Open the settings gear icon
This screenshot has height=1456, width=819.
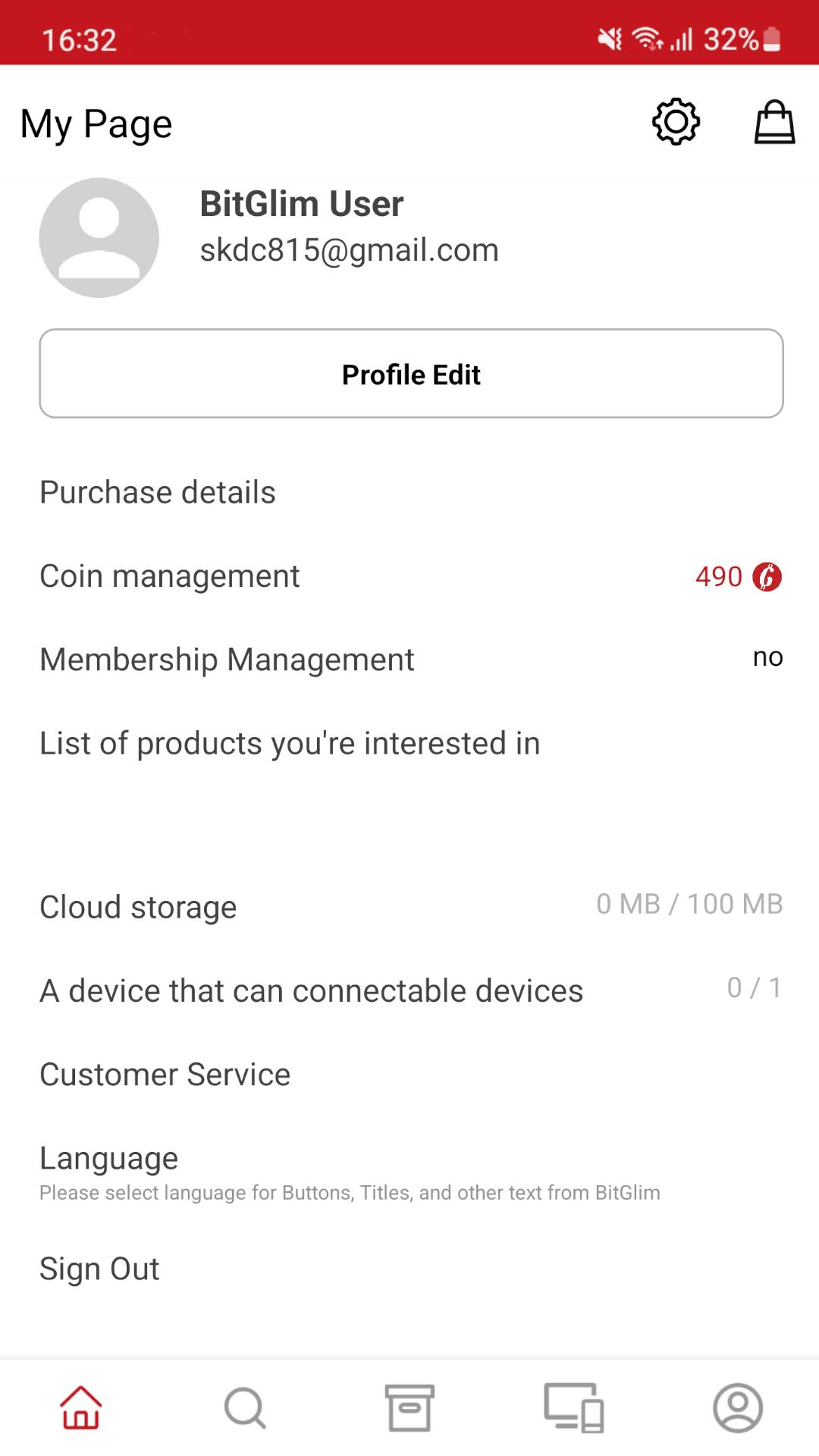[x=676, y=122]
